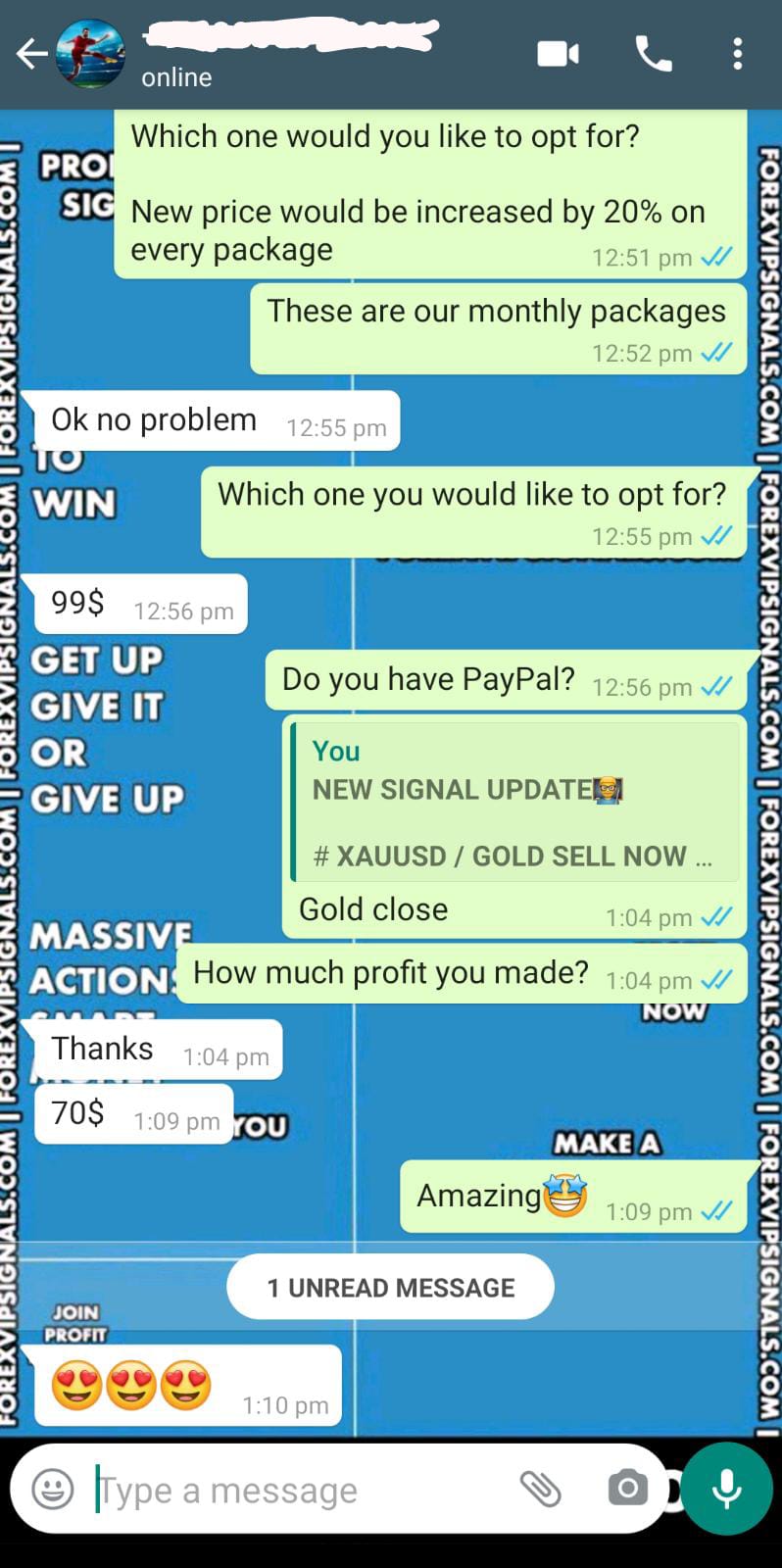Tap the microphone voice message button
Viewport: 782px width, 1568px height.
pyautogui.click(x=726, y=1489)
